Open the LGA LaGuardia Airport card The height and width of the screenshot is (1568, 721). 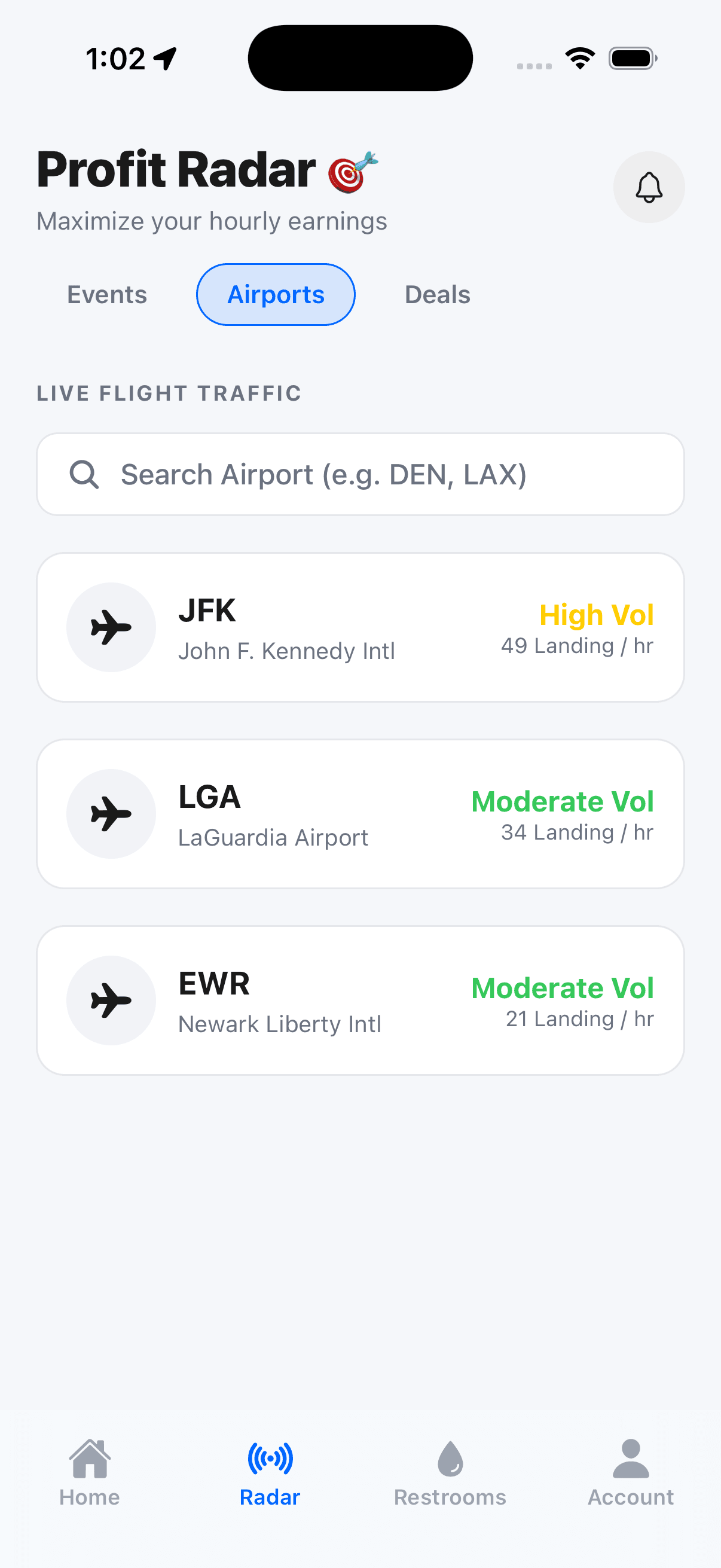point(361,813)
